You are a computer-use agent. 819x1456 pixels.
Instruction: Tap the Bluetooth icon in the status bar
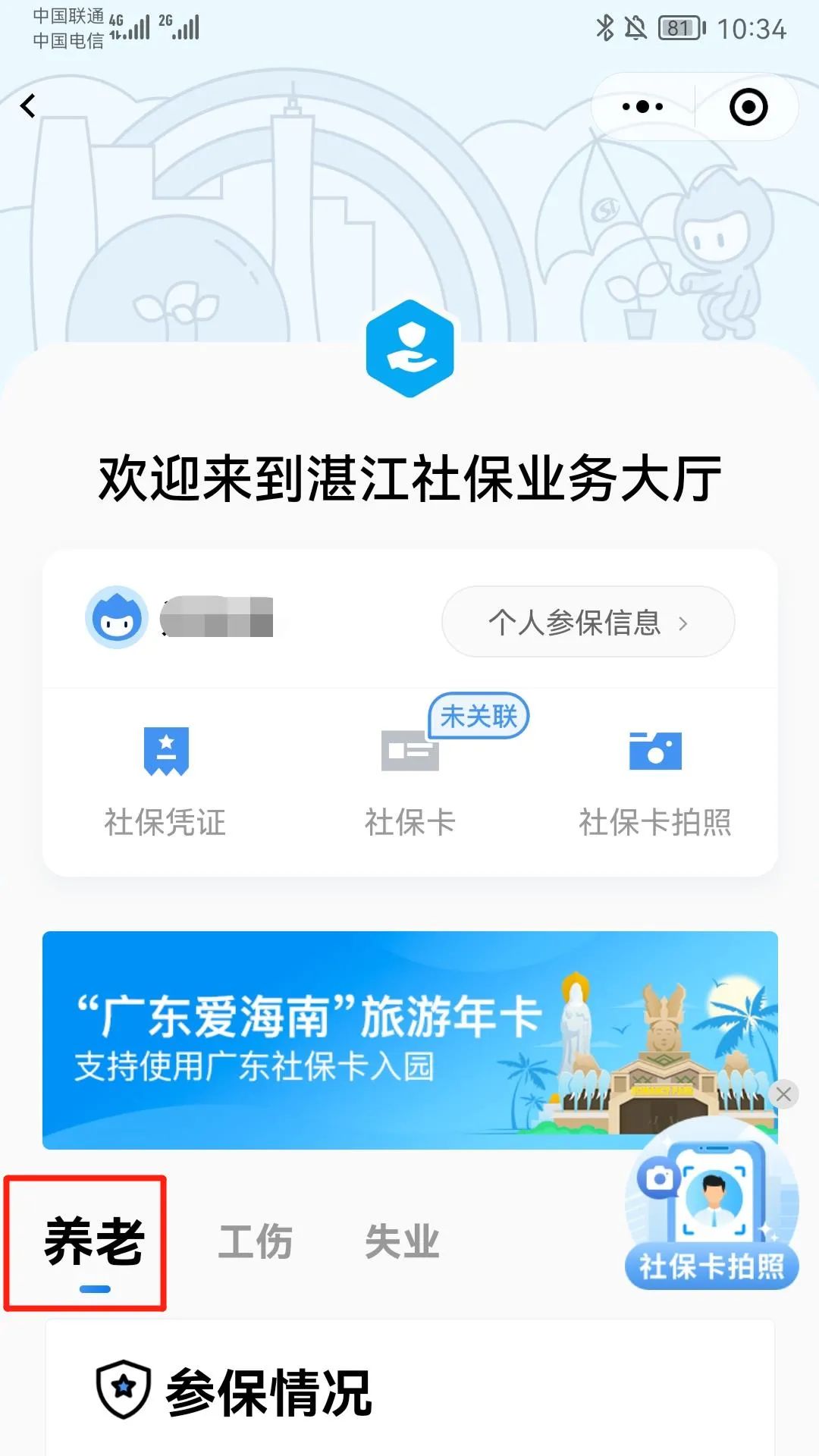click(x=607, y=27)
